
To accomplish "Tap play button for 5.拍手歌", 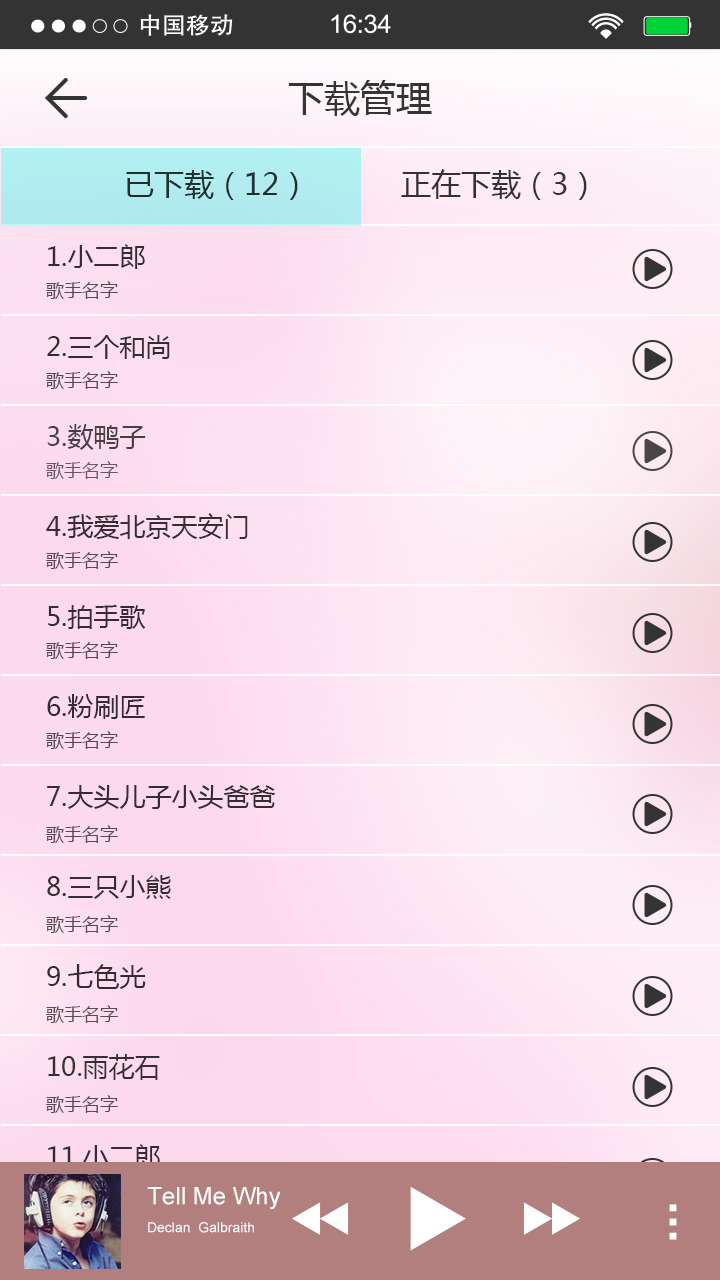I will pos(652,633).
